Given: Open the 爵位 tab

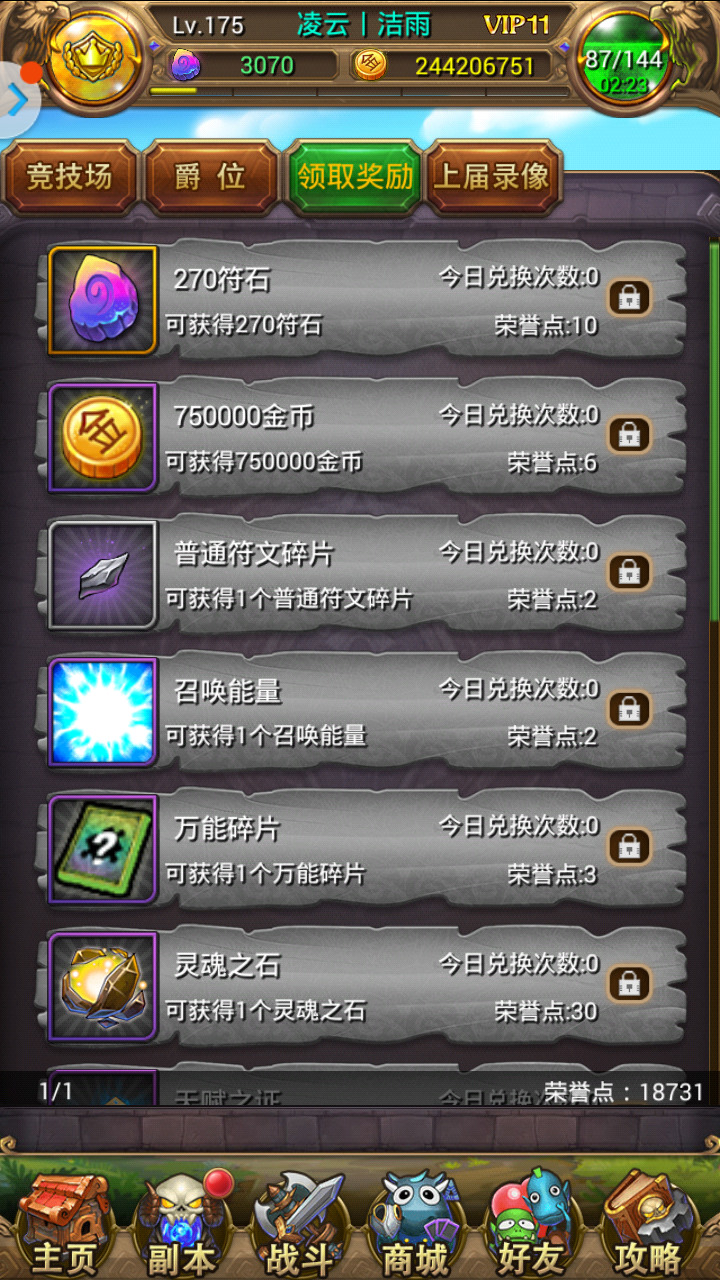Looking at the screenshot, I should [211, 178].
